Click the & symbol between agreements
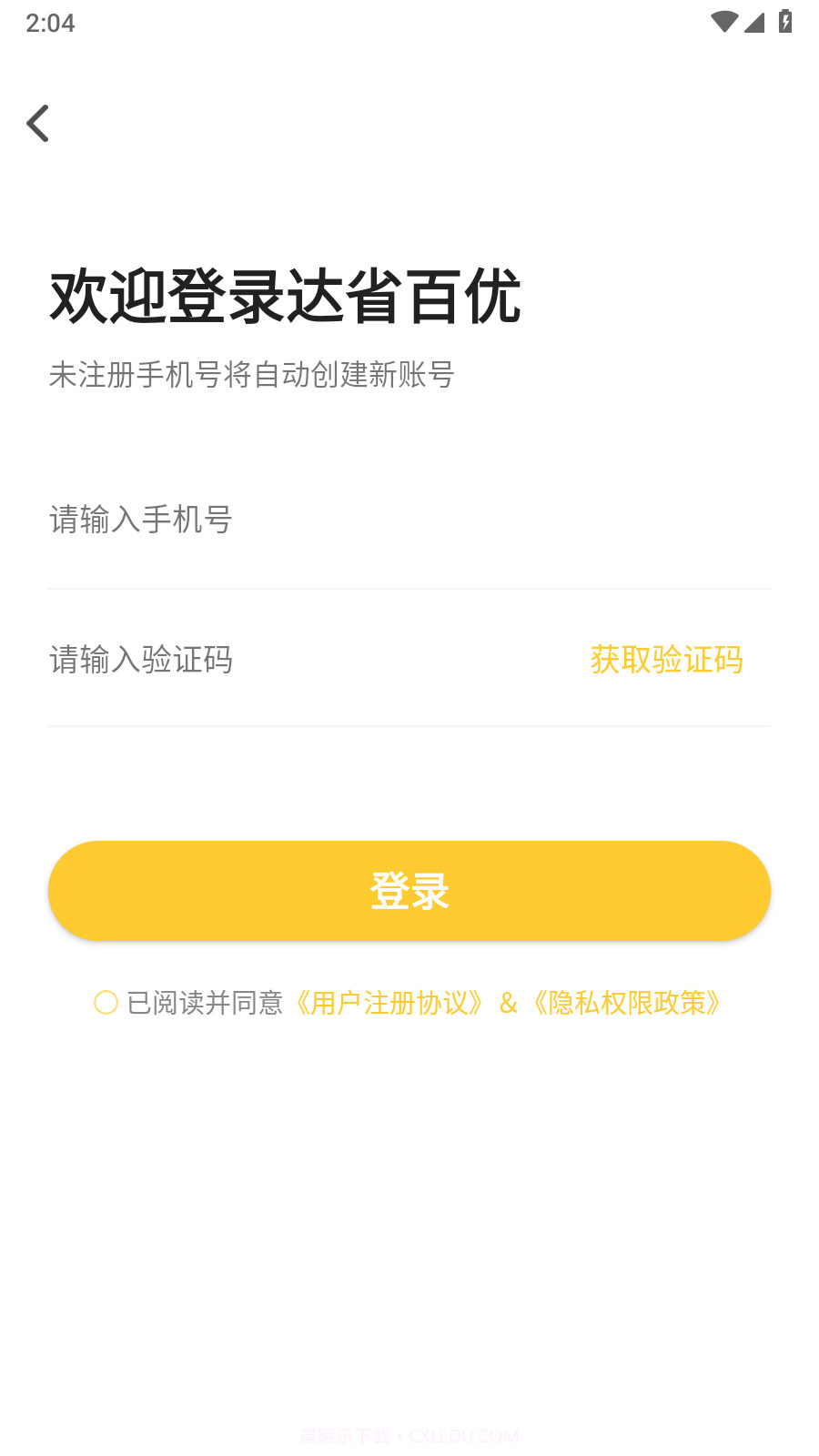 [x=509, y=1004]
